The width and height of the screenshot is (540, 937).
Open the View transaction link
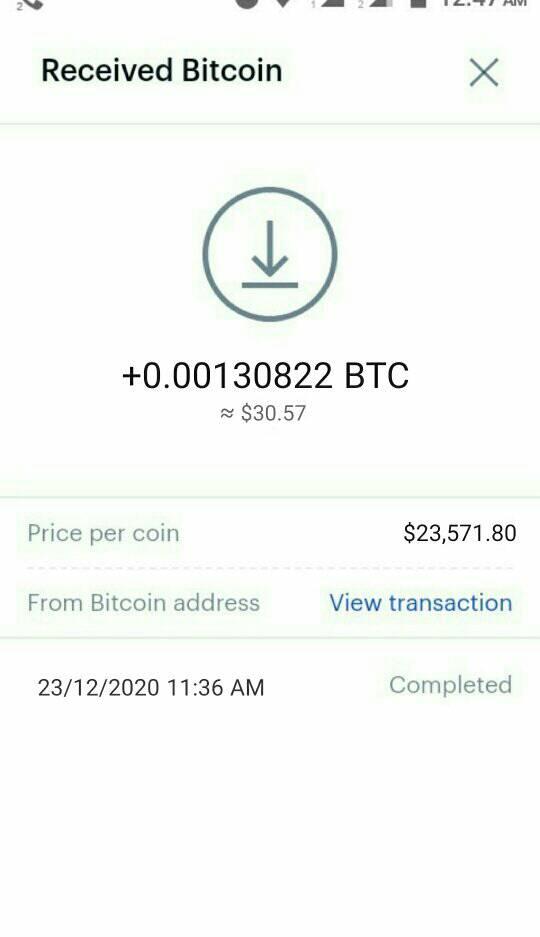coord(421,602)
